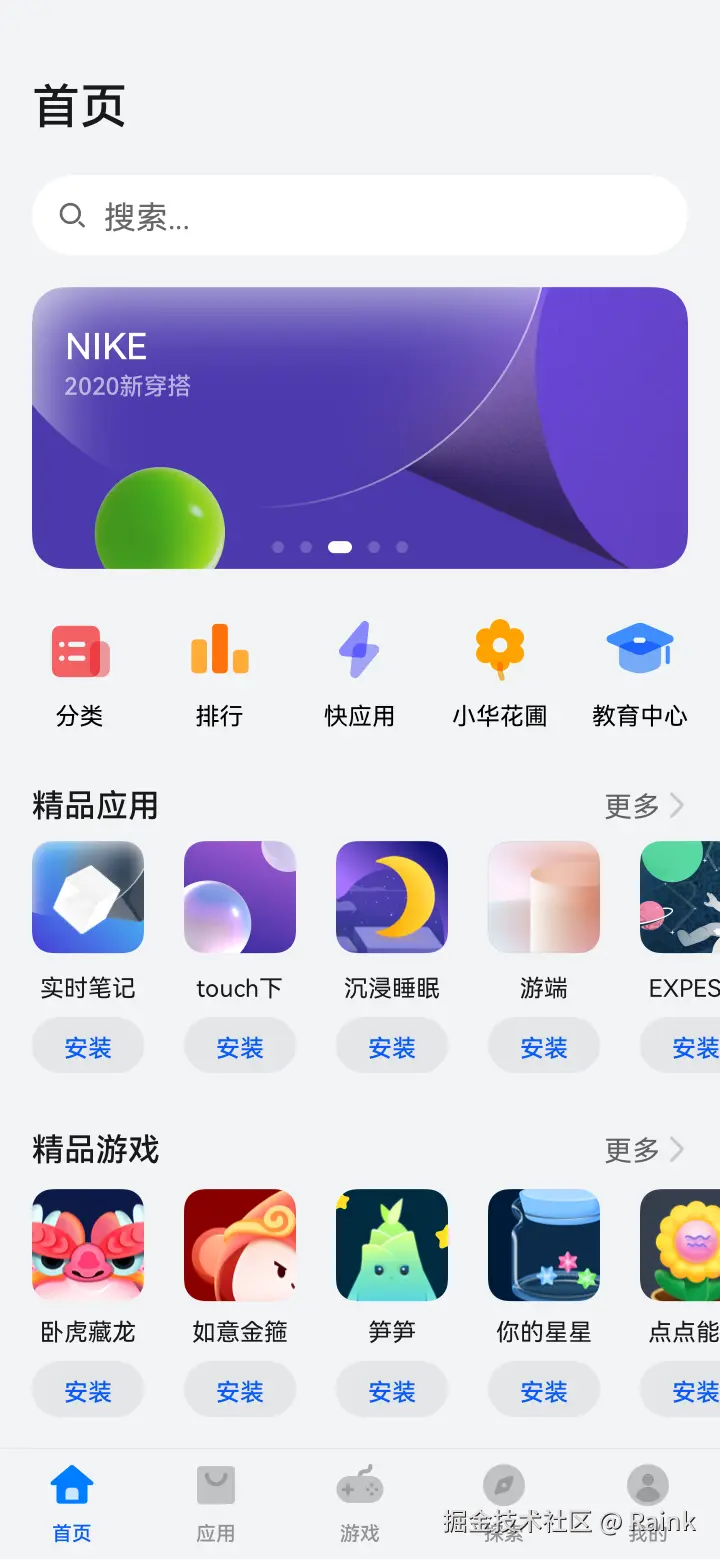Open the 笋笋 game icon
Image resolution: width=720 pixels, height=1560 pixels.
[392, 1245]
